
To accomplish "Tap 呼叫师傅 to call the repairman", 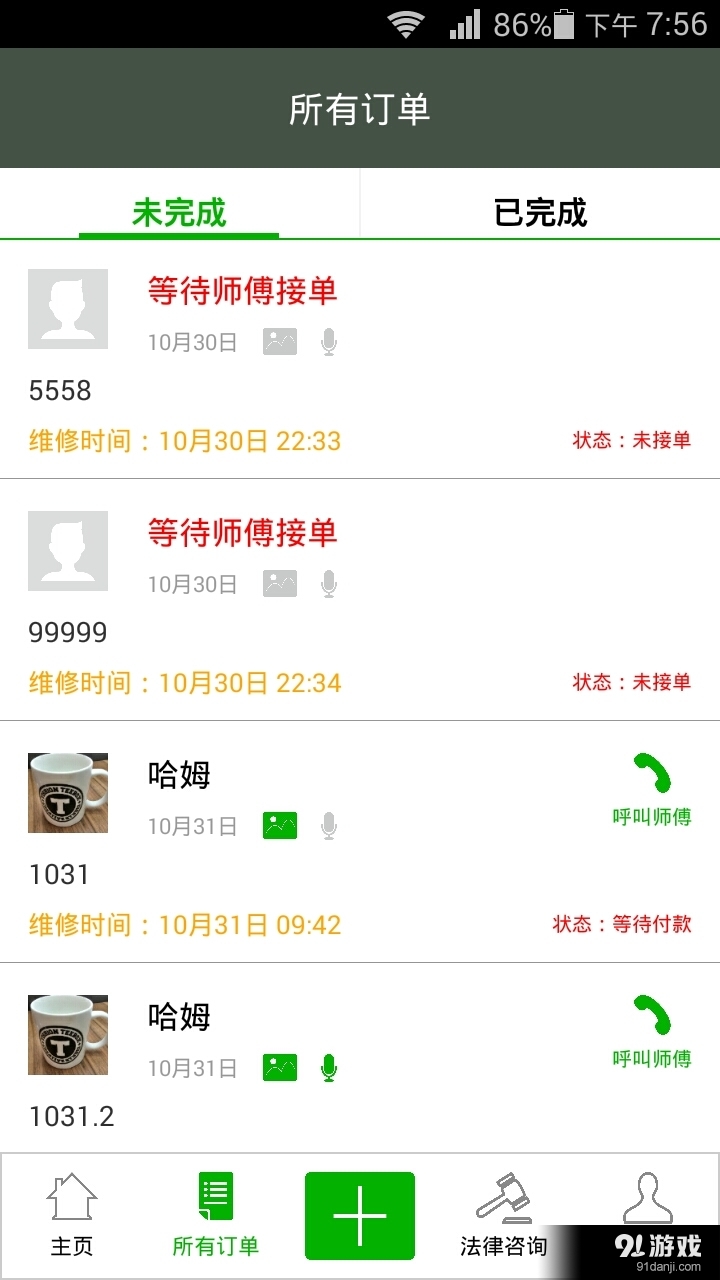I will click(x=652, y=815).
